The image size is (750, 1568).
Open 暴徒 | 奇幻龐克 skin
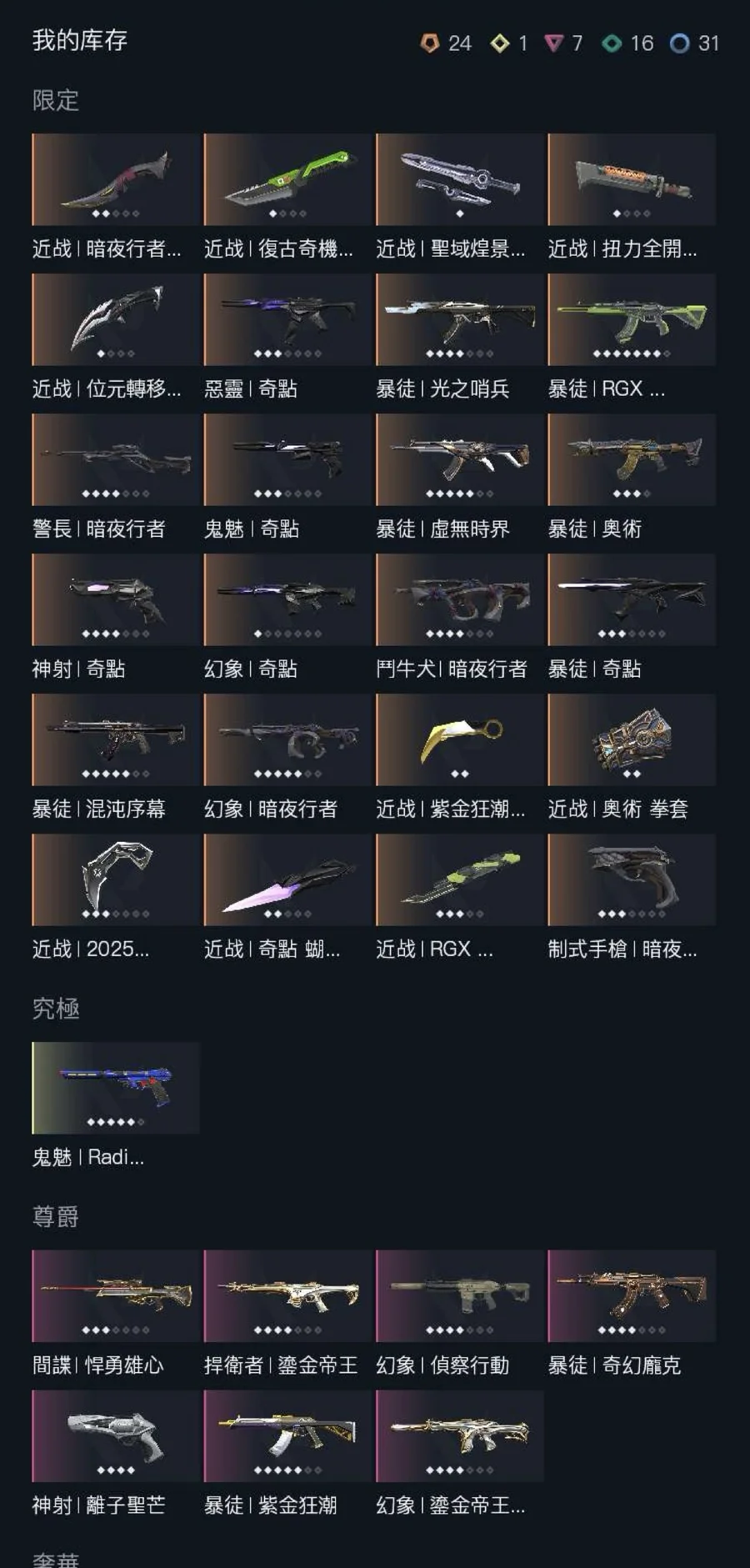coord(631,1296)
